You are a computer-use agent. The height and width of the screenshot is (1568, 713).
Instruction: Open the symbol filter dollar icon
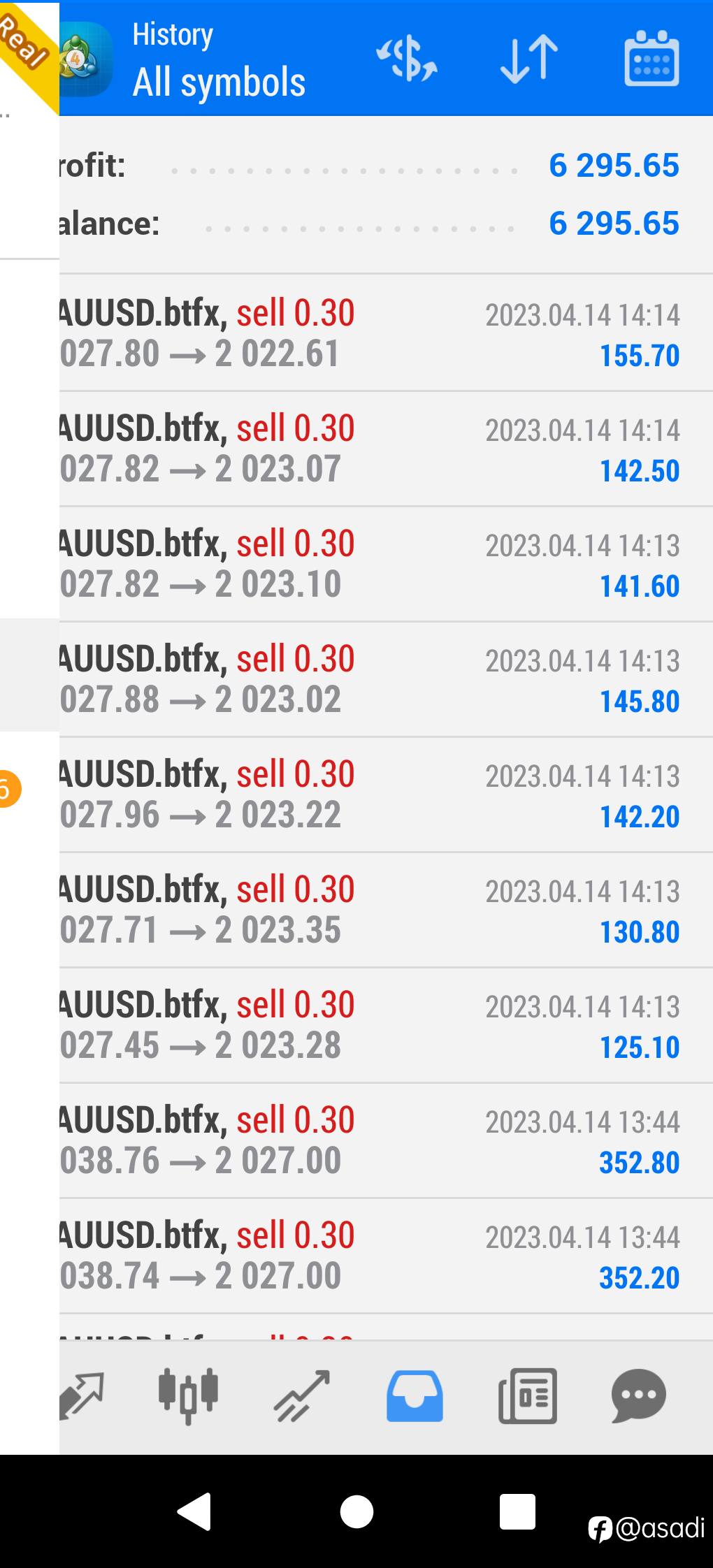[407, 59]
